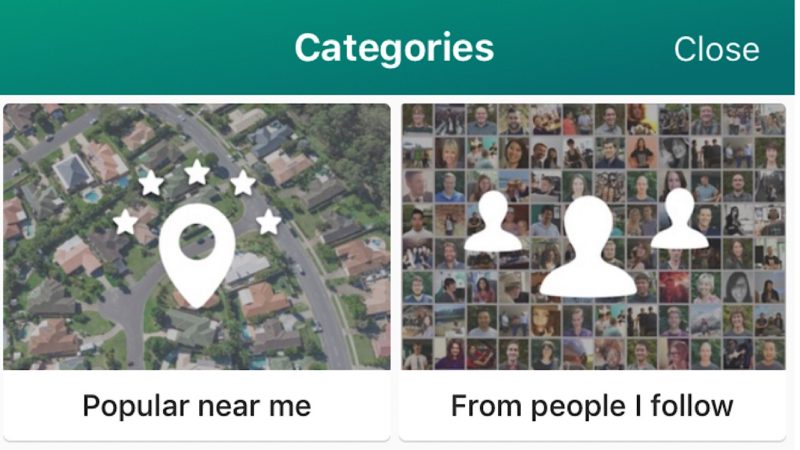Select the From people I follow category
800x450 pixels.
pyautogui.click(x=592, y=270)
